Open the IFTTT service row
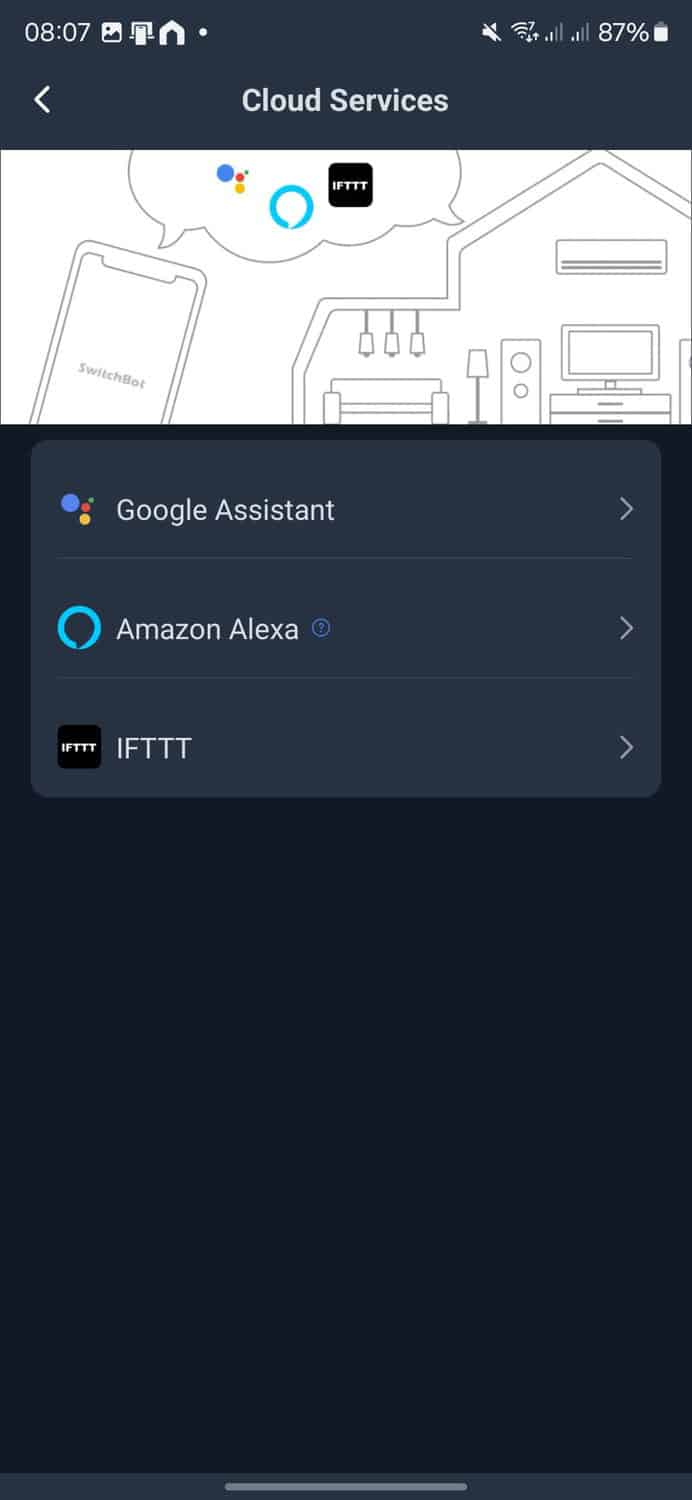692x1500 pixels. (x=345, y=748)
